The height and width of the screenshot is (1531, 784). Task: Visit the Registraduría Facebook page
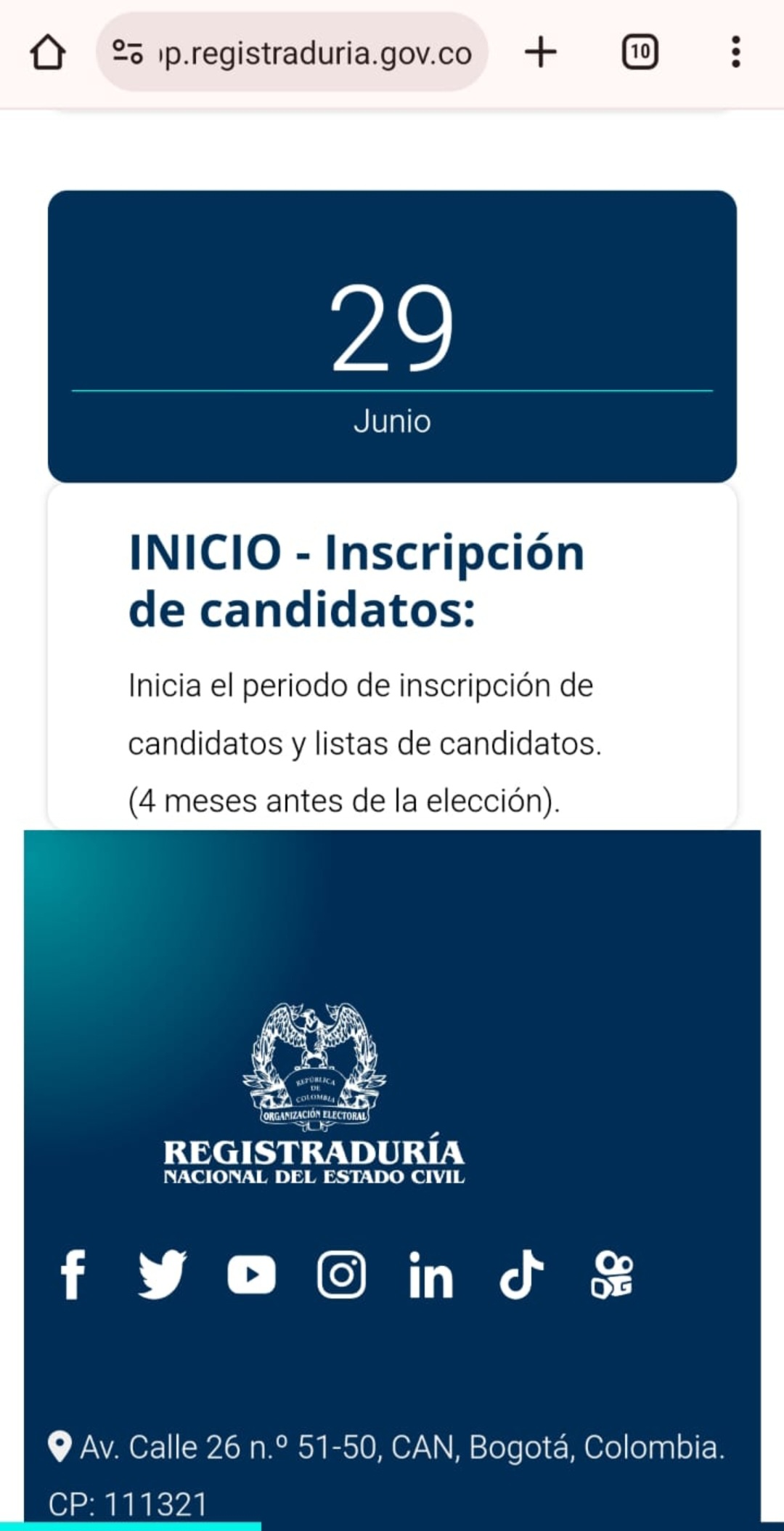(73, 1275)
